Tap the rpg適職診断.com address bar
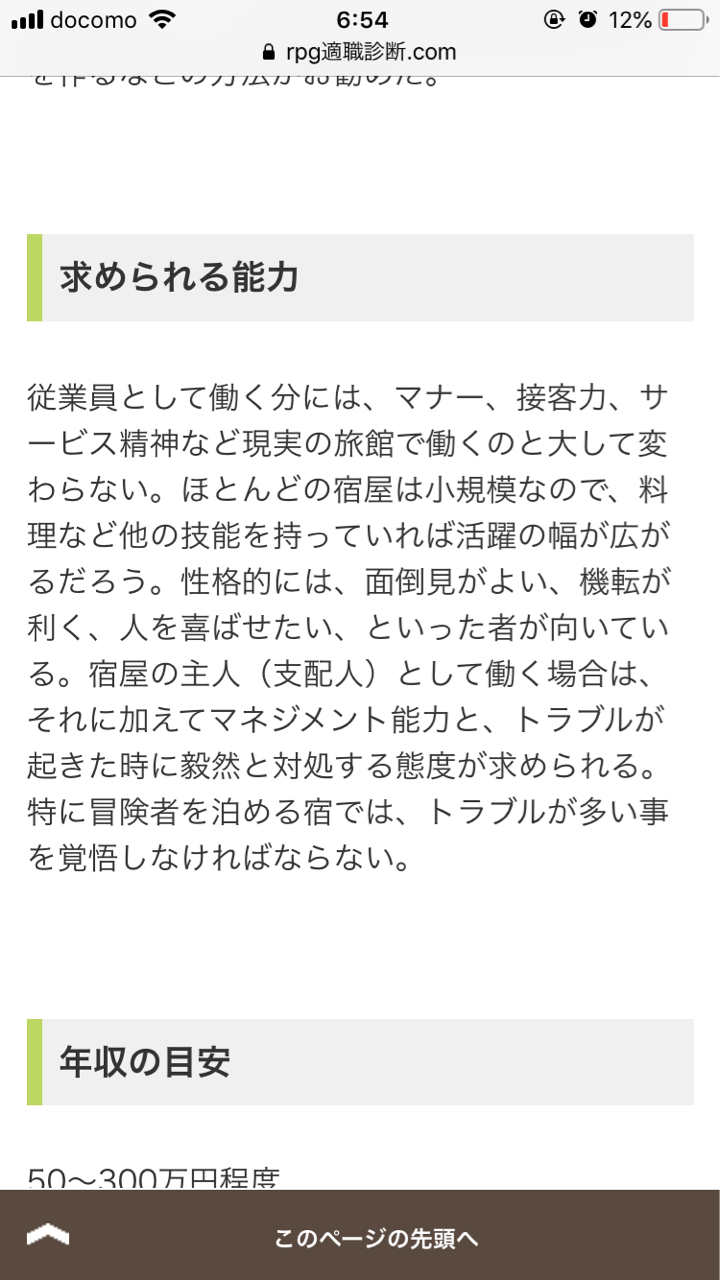This screenshot has height=1280, width=720. pyautogui.click(x=360, y=52)
